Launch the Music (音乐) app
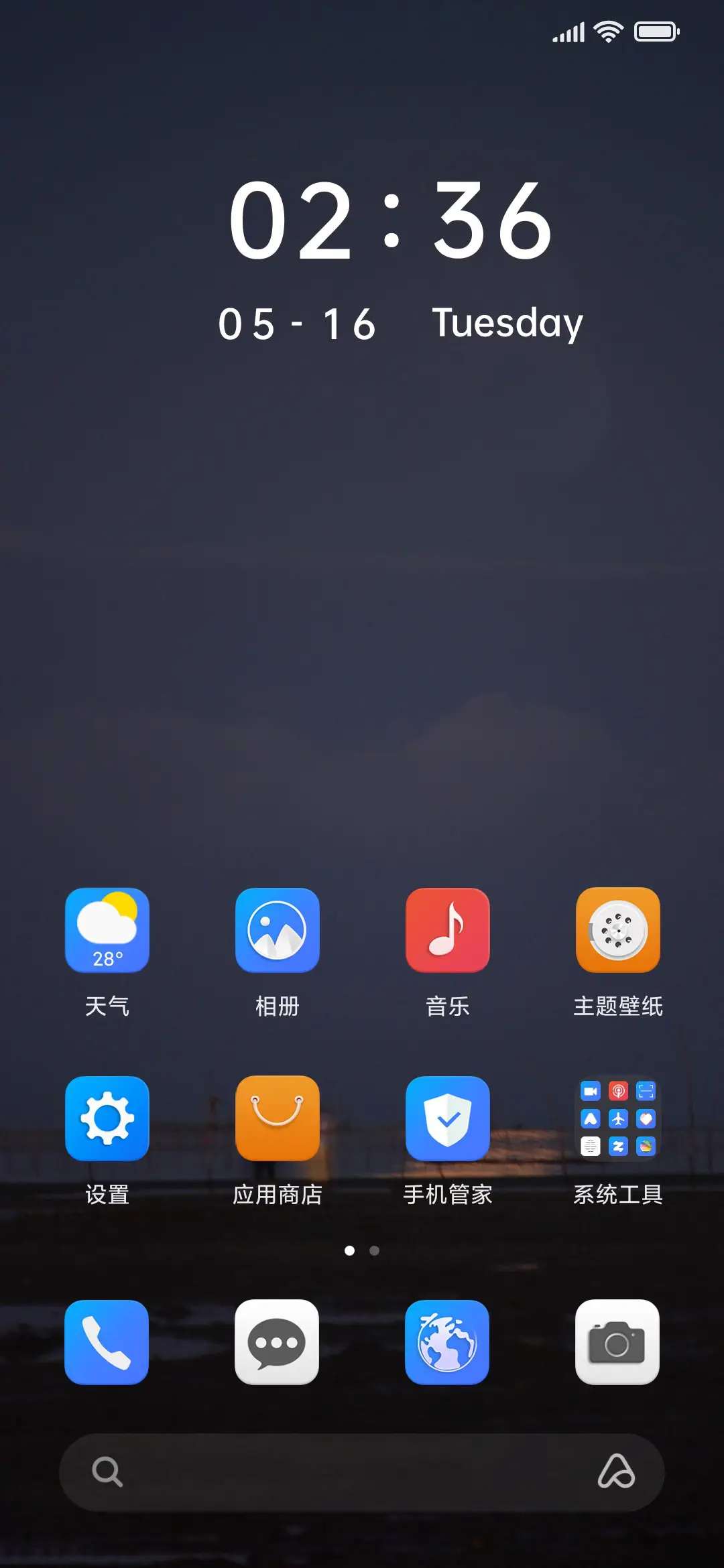Image resolution: width=724 pixels, height=1568 pixels. click(x=448, y=930)
